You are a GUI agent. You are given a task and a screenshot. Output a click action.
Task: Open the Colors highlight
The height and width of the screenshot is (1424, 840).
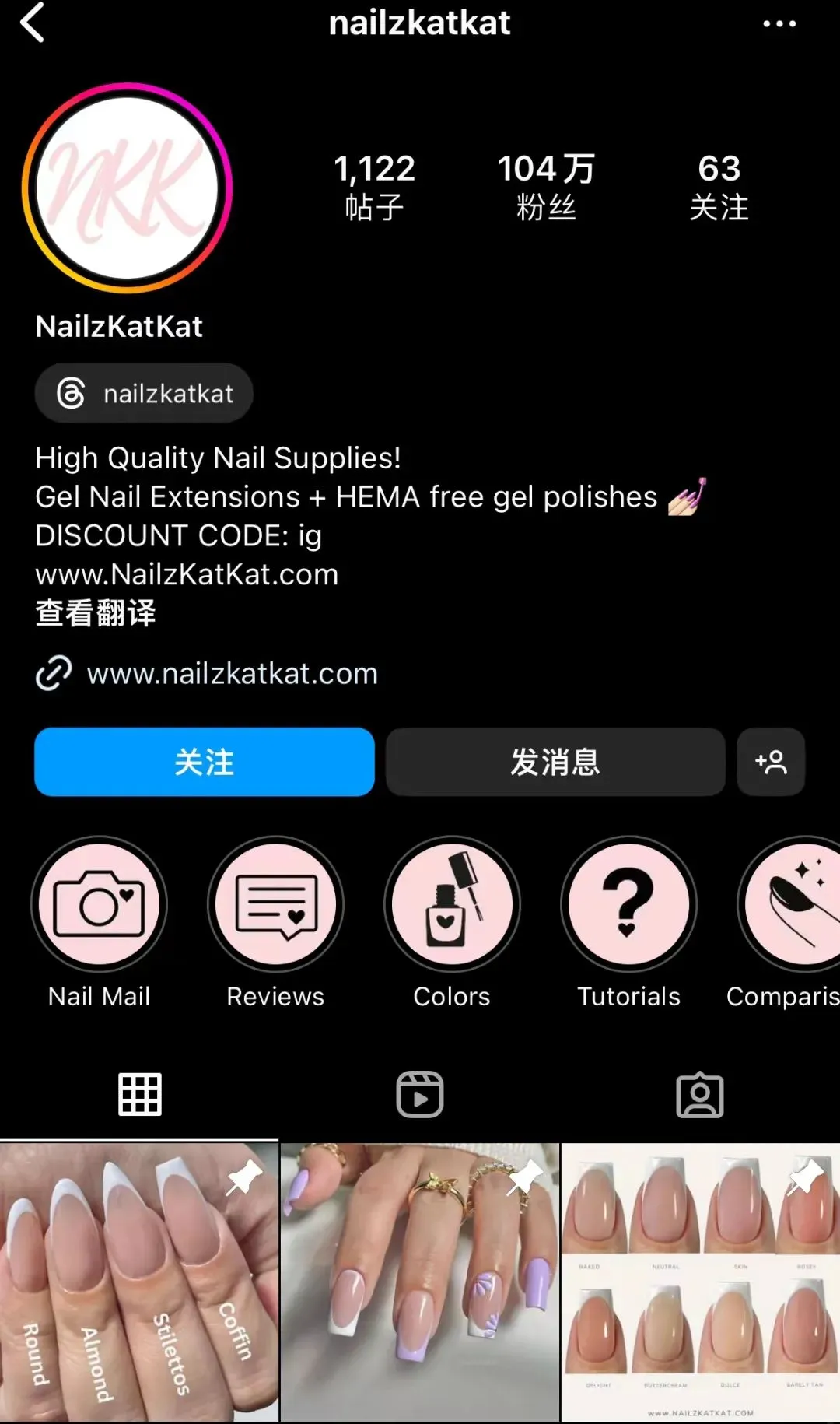(x=452, y=904)
